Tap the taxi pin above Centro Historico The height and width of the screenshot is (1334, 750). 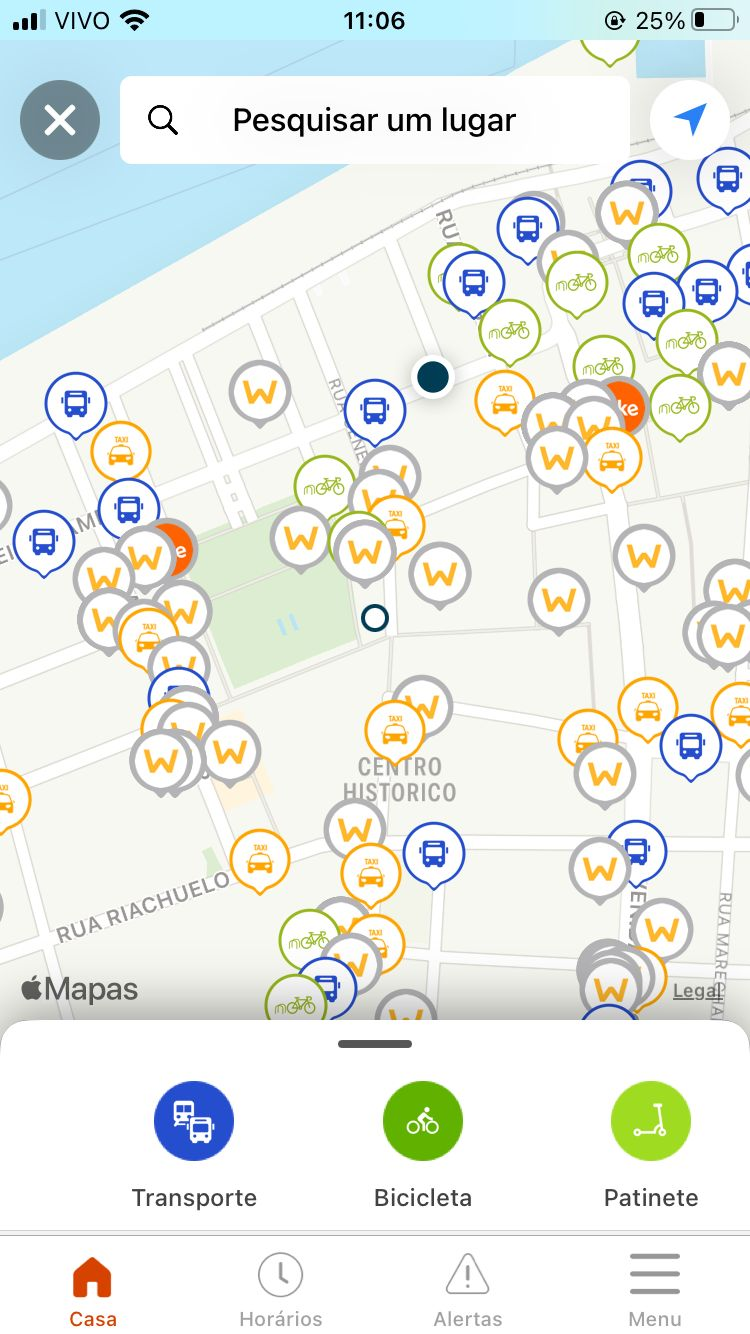pos(395,730)
